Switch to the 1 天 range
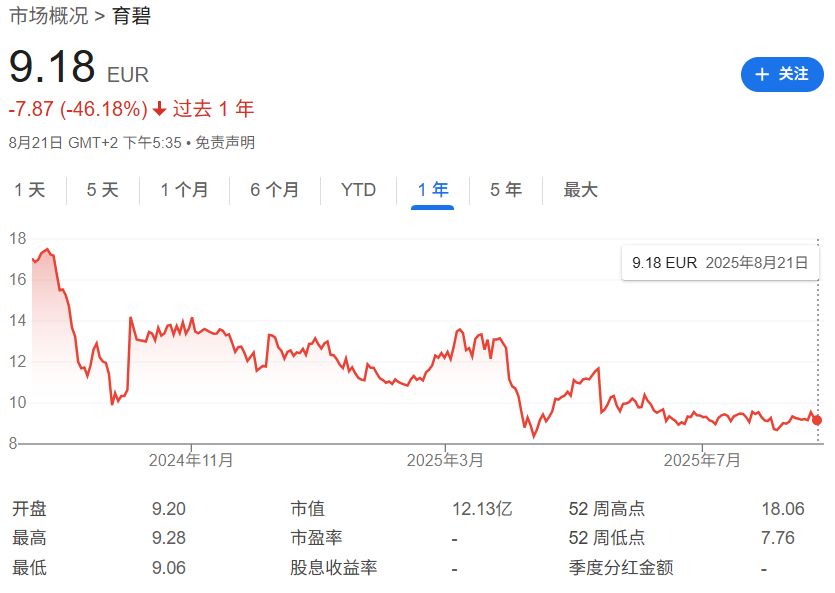Screen dimensions: 835x593 click(30, 190)
